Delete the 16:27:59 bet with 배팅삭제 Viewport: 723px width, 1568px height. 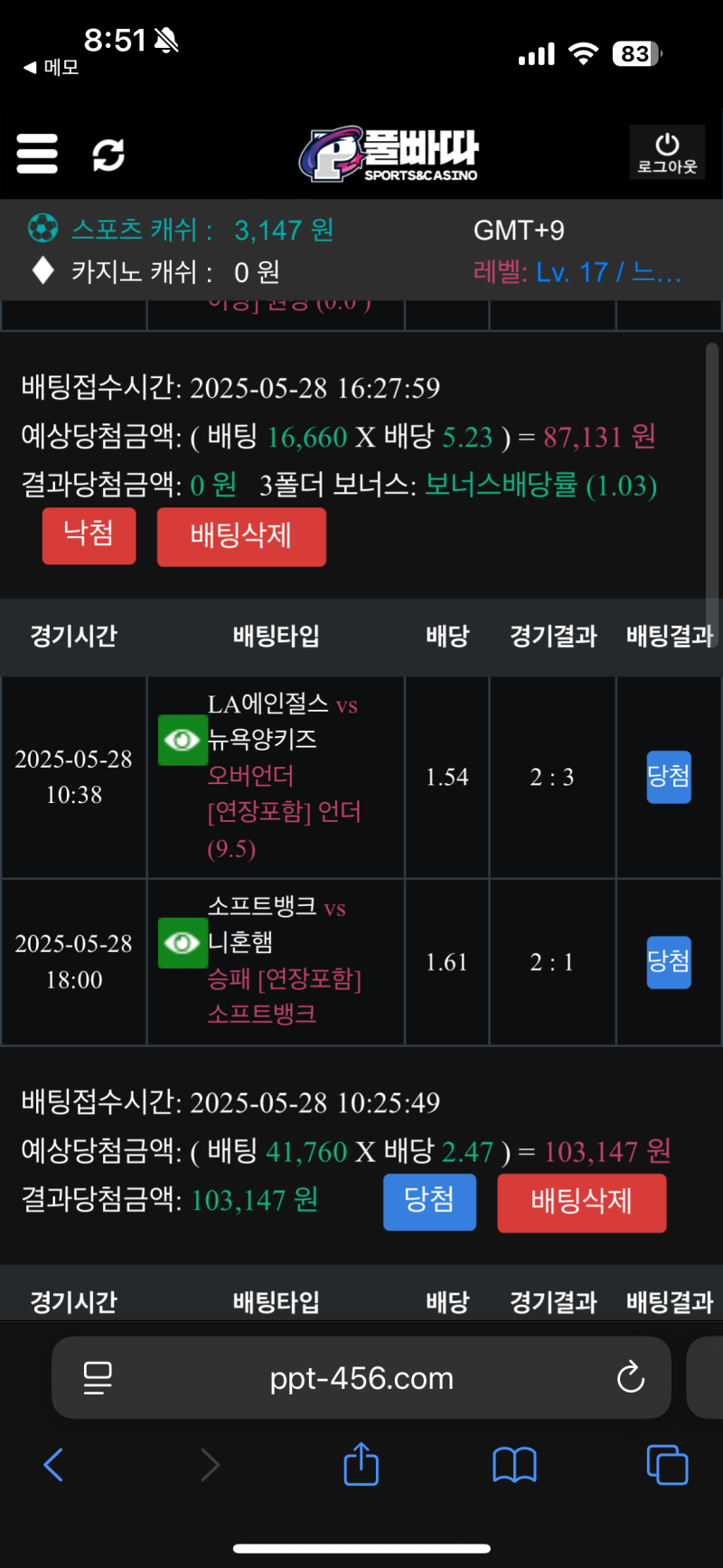coord(241,536)
